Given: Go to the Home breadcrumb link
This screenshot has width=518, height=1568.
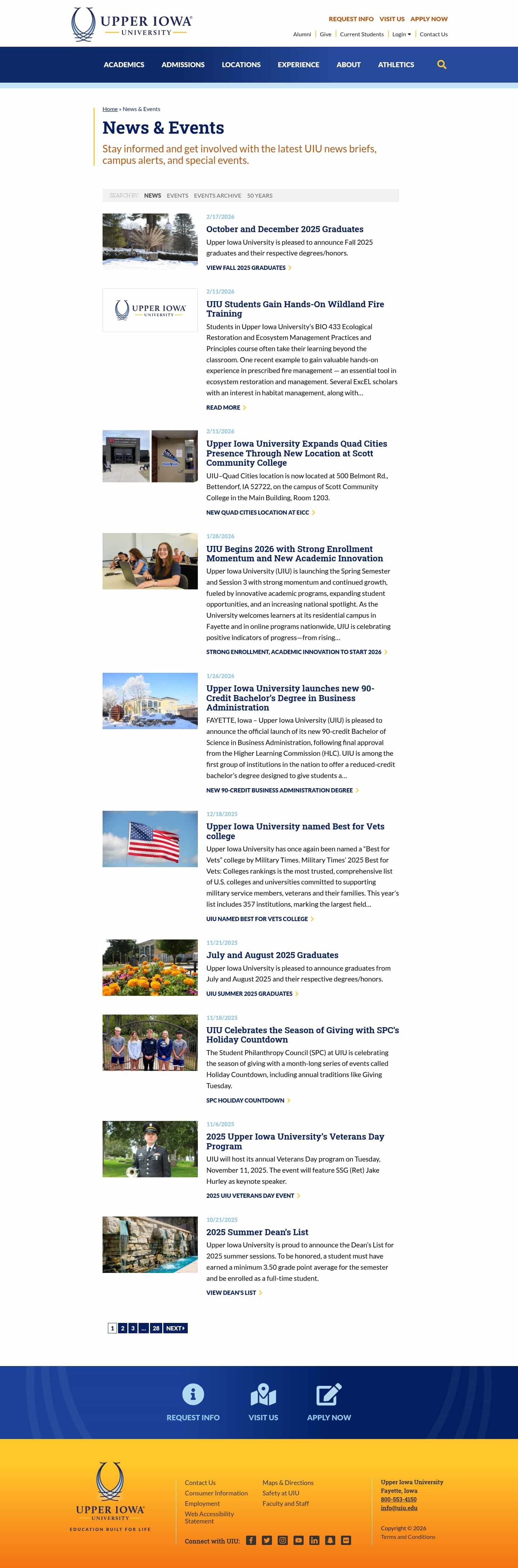Looking at the screenshot, I should 110,109.
